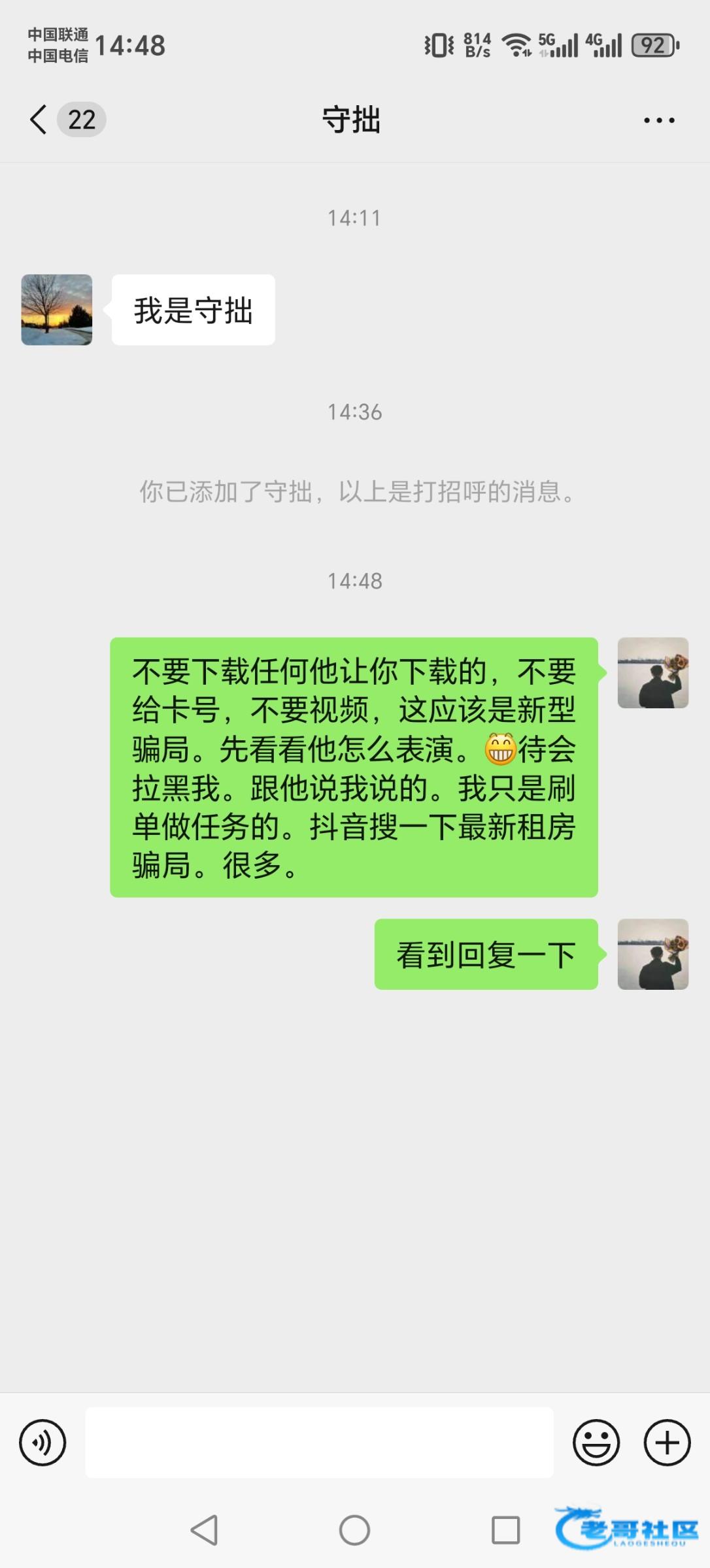This screenshot has width=710, height=1568.
Task: Tap my avatar beside 看到回复一下
Action: coord(652,954)
